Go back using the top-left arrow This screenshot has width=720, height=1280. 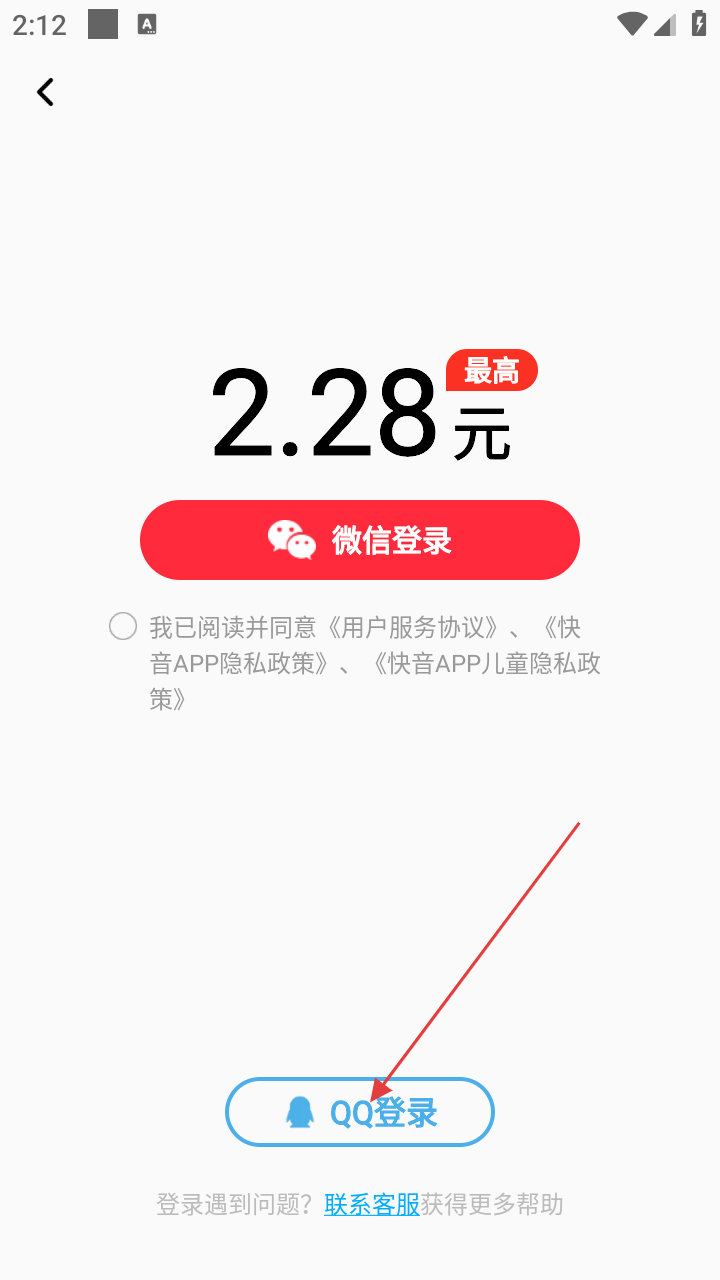[45, 92]
